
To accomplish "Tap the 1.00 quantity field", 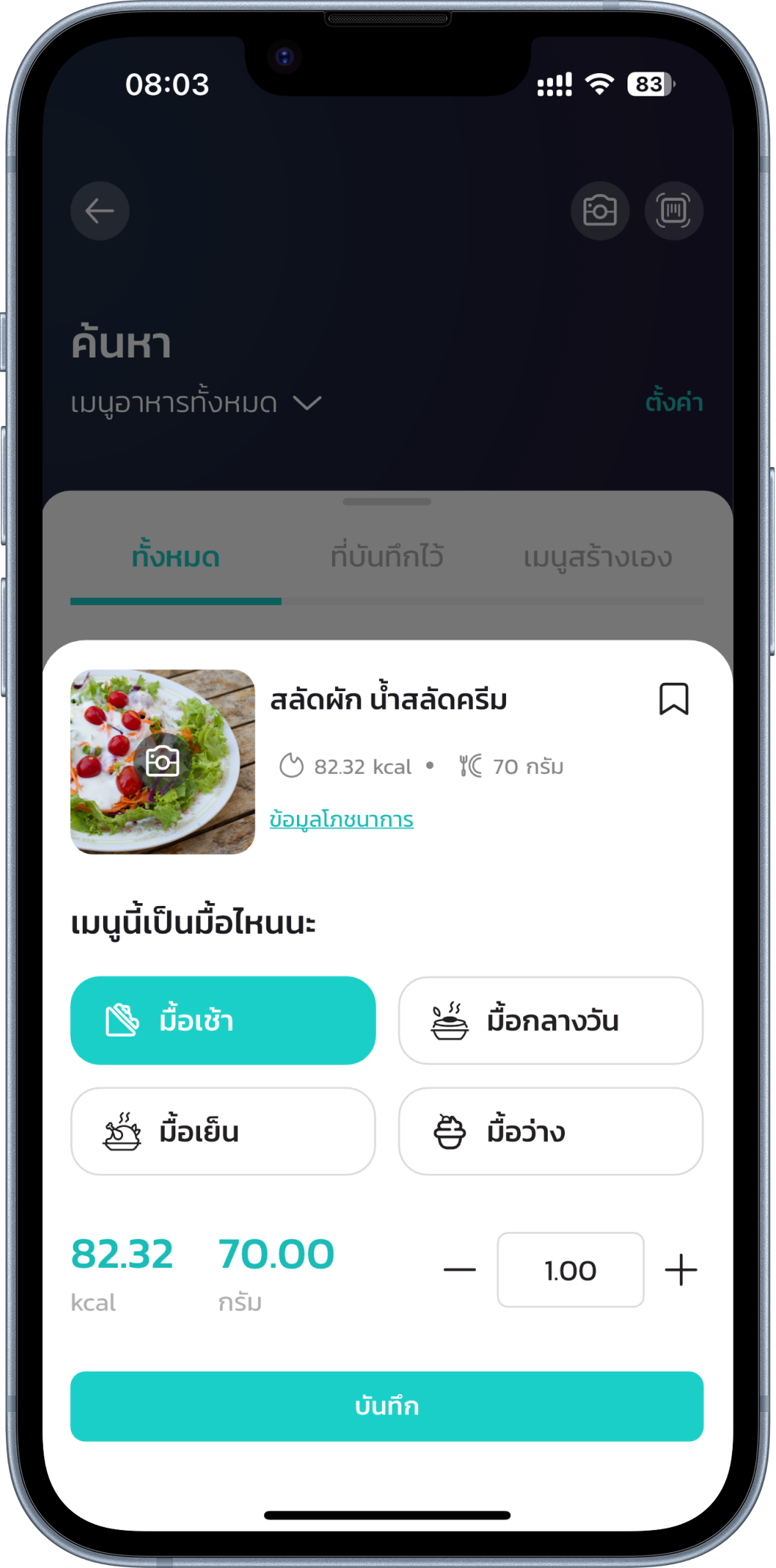I will click(x=570, y=1269).
